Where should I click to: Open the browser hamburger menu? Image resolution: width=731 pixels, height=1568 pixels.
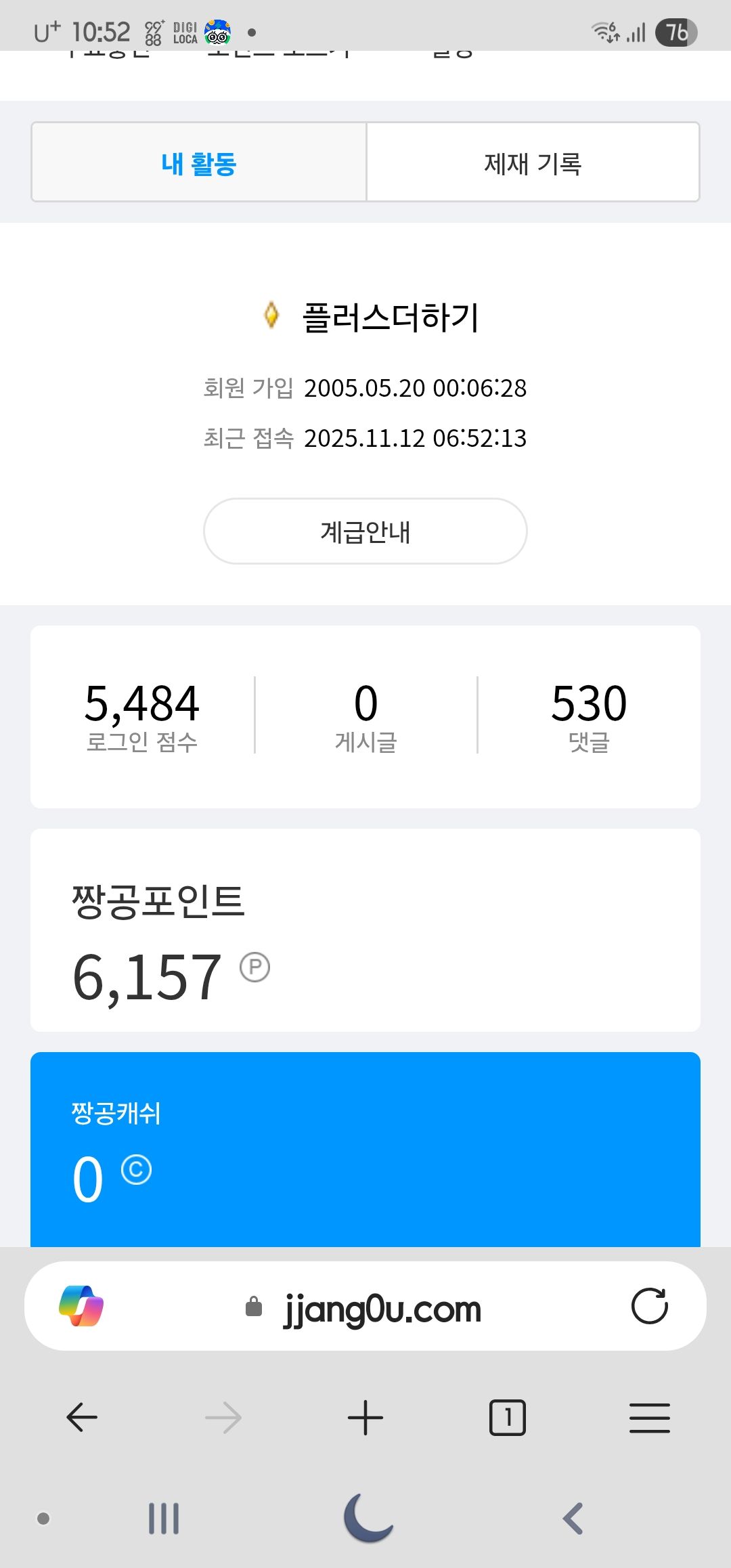[x=649, y=1417]
